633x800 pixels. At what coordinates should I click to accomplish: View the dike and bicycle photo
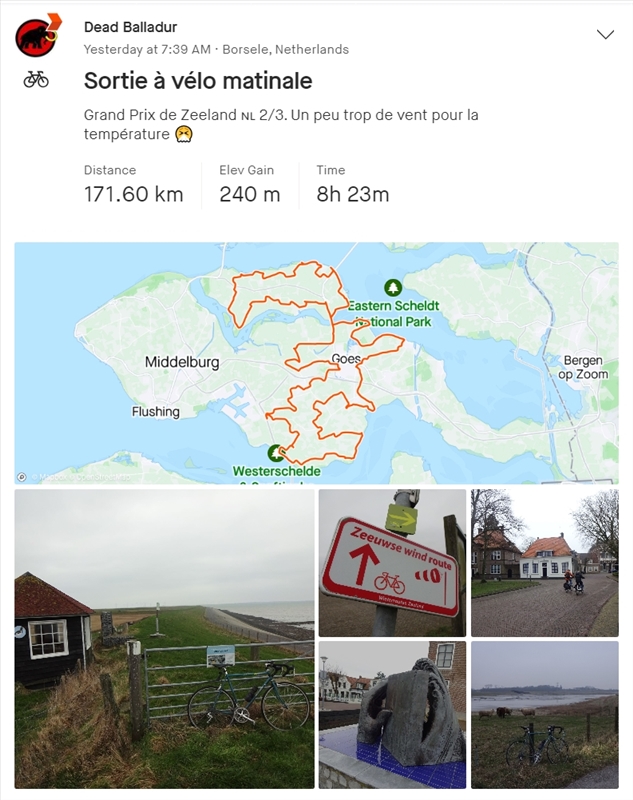coord(164,638)
